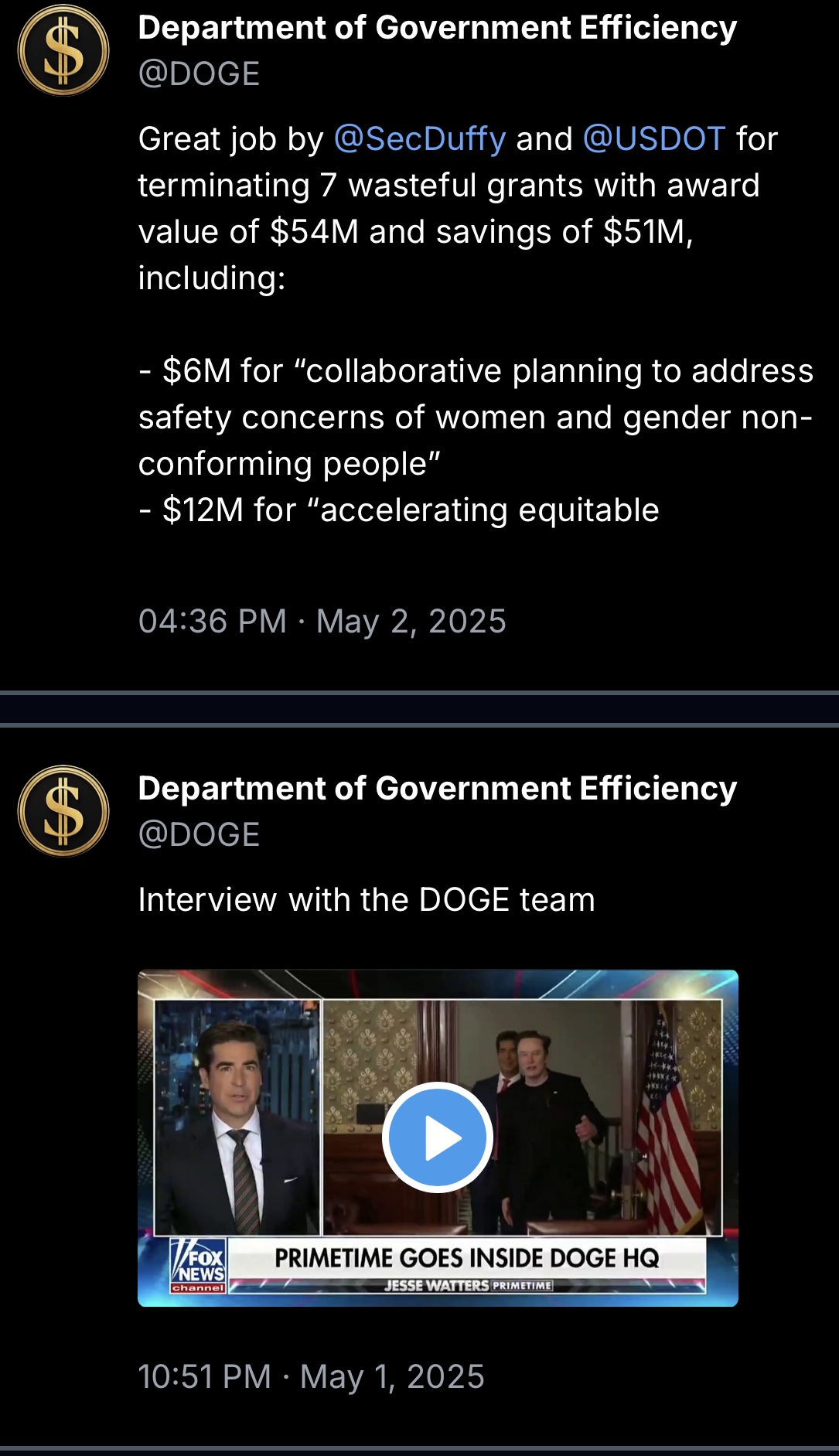Play the Fox News DOGE interview video
The width and height of the screenshot is (839, 1456).
(438, 1137)
